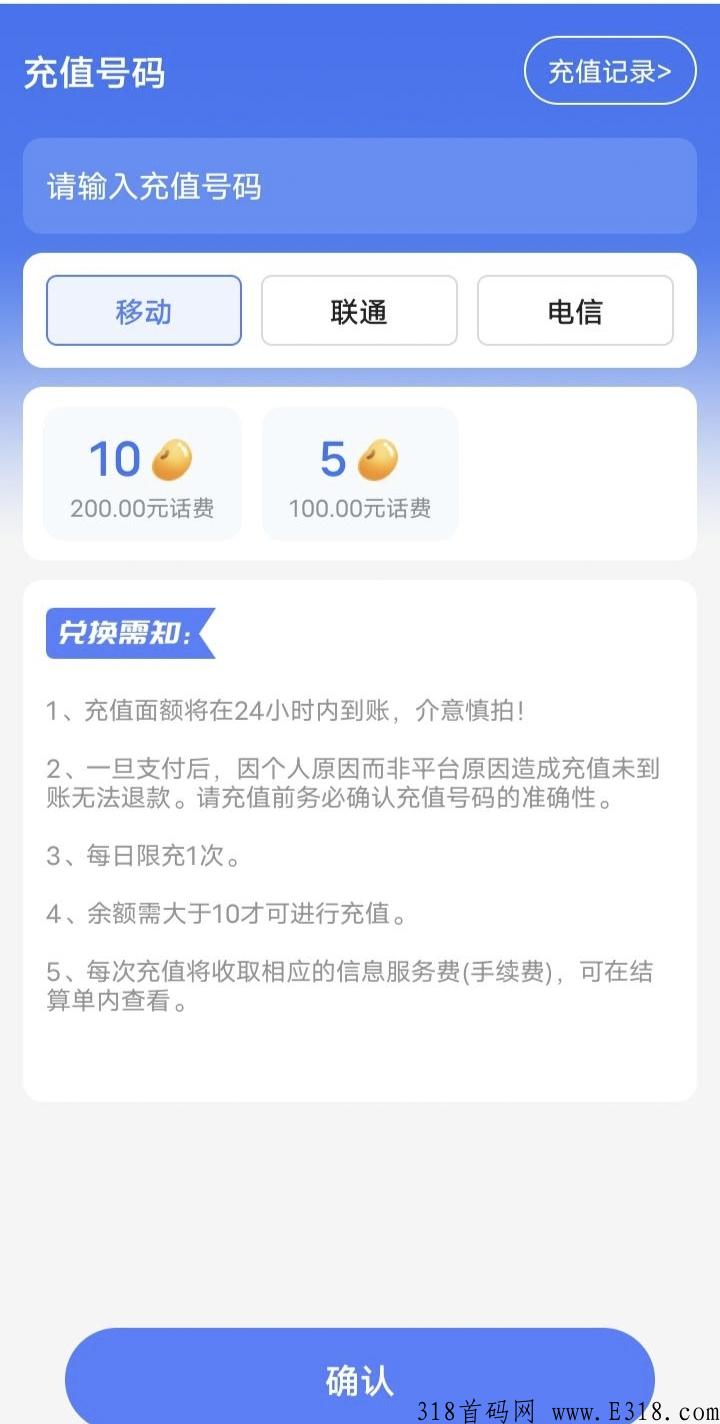This screenshot has width=720, height=1424.
Task: Confirm the recharge with 确认
Action: (x=359, y=1379)
